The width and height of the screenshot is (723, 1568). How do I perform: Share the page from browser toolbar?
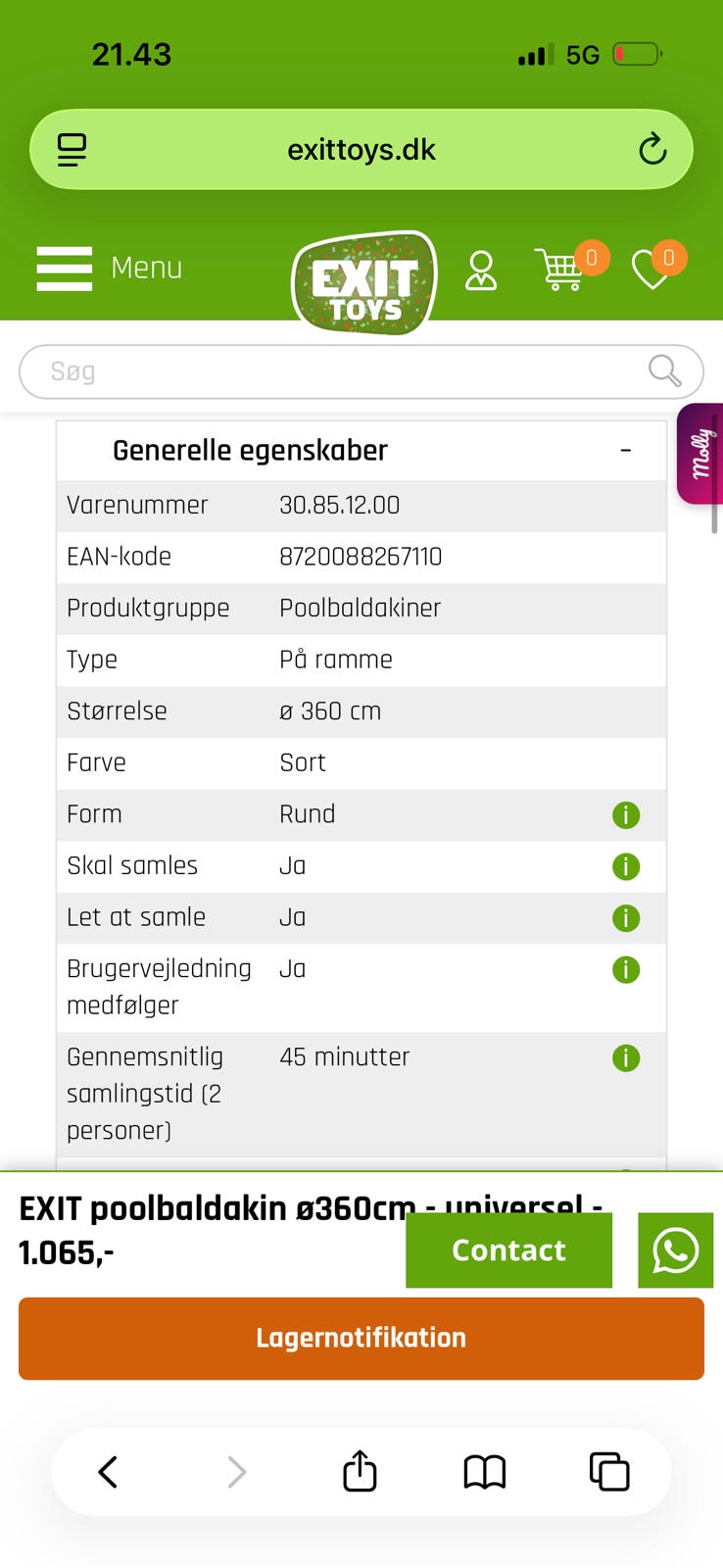pos(360,1470)
